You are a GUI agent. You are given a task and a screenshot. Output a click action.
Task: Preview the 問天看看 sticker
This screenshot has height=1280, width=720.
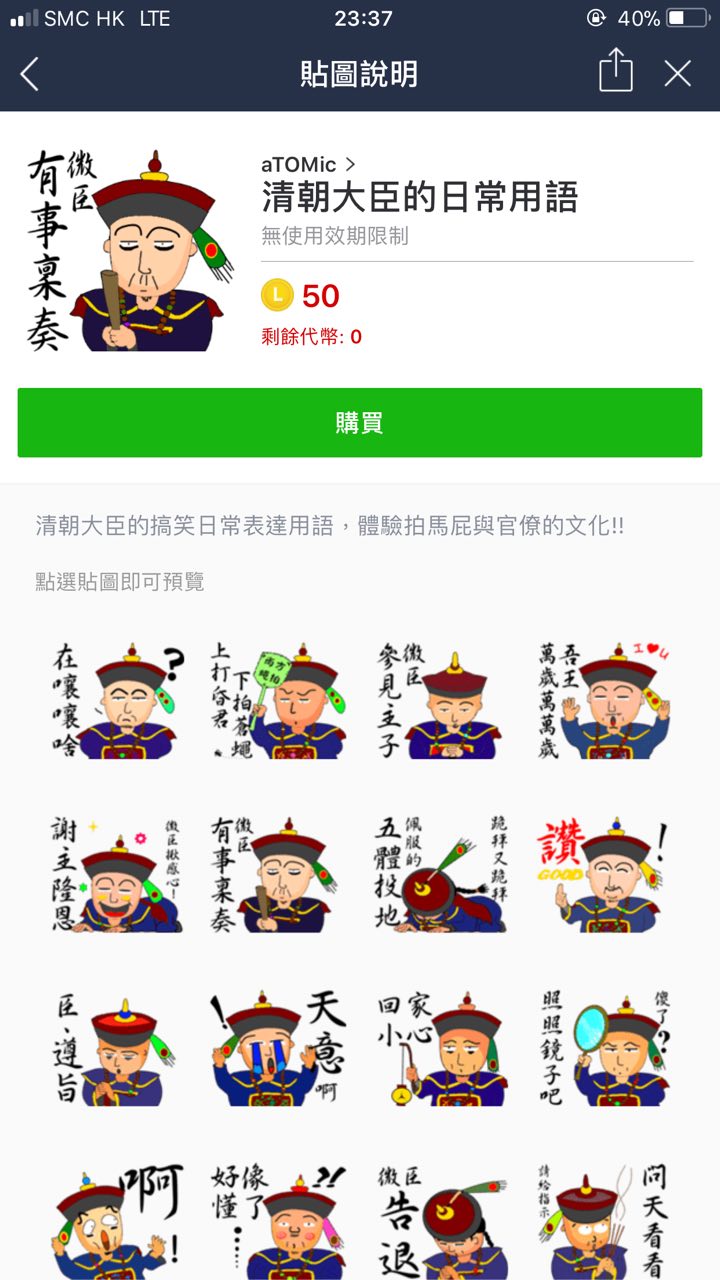602,1220
